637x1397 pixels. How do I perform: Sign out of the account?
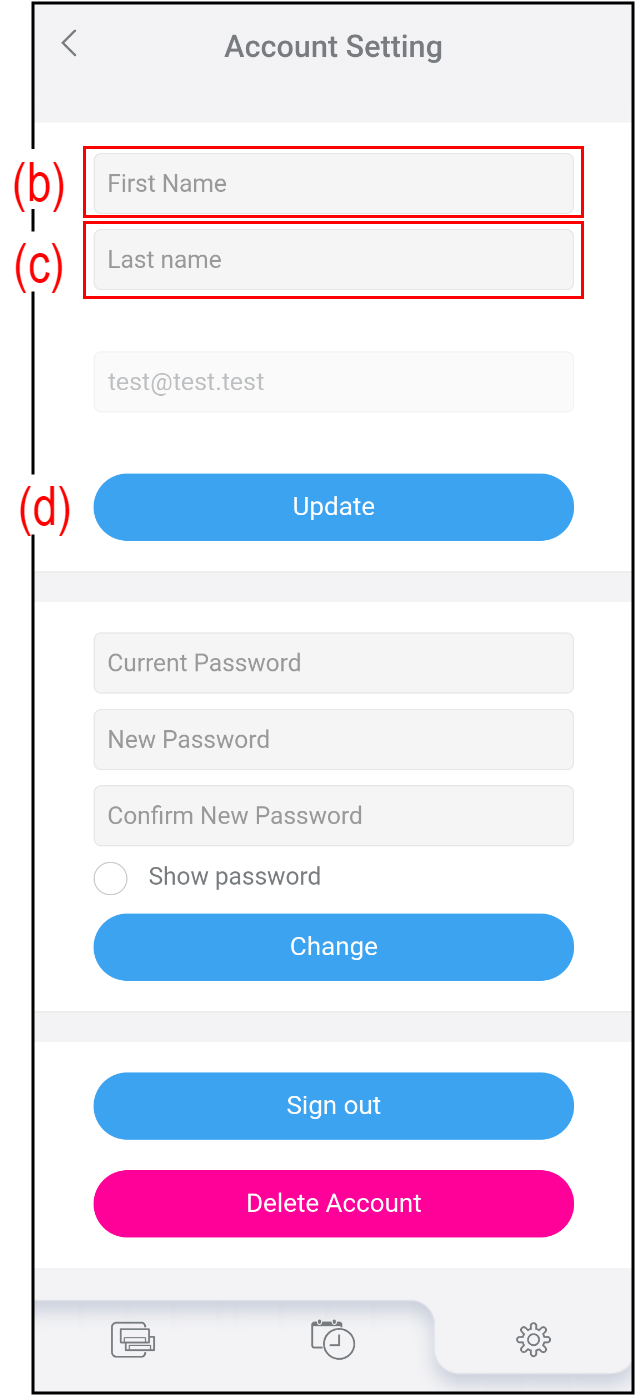pos(333,1106)
